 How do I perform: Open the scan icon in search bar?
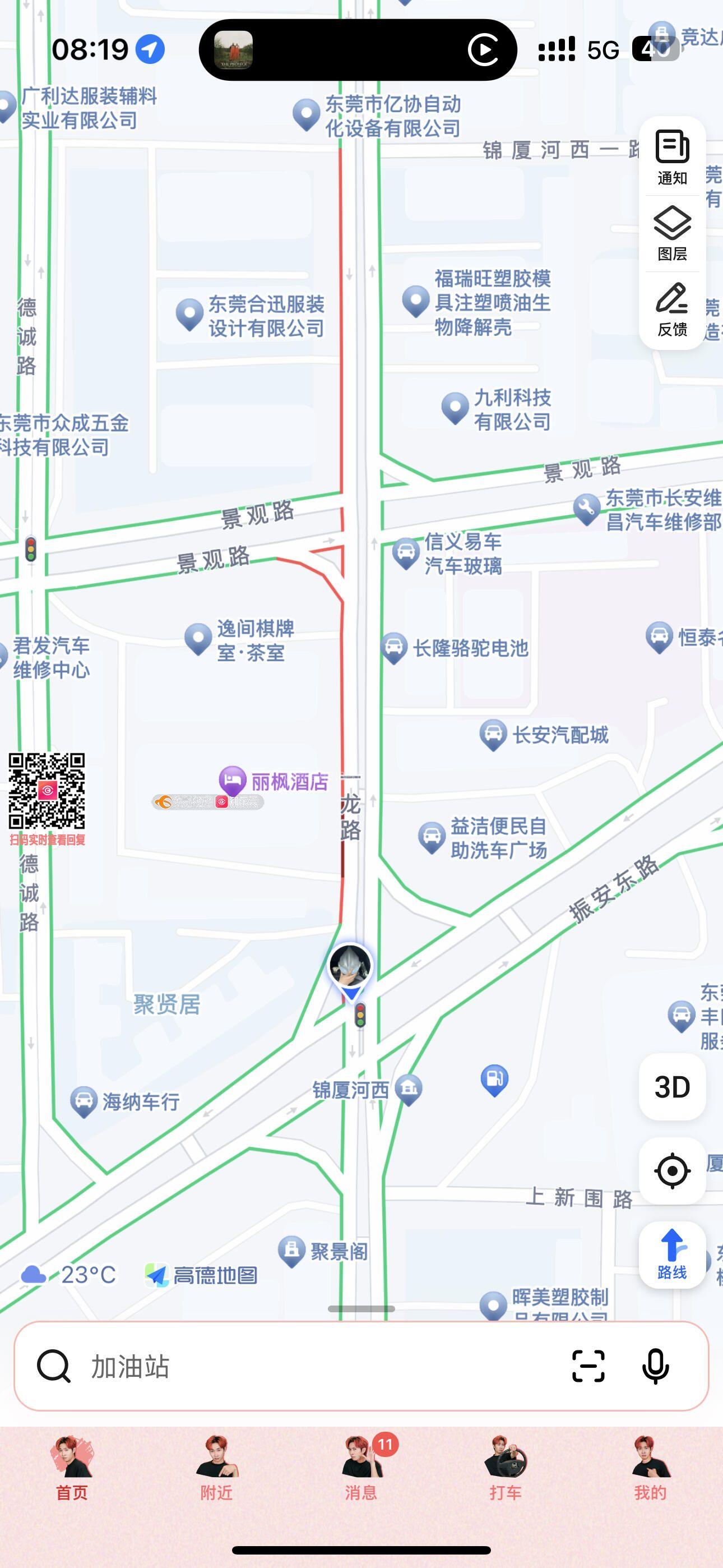pos(588,1367)
